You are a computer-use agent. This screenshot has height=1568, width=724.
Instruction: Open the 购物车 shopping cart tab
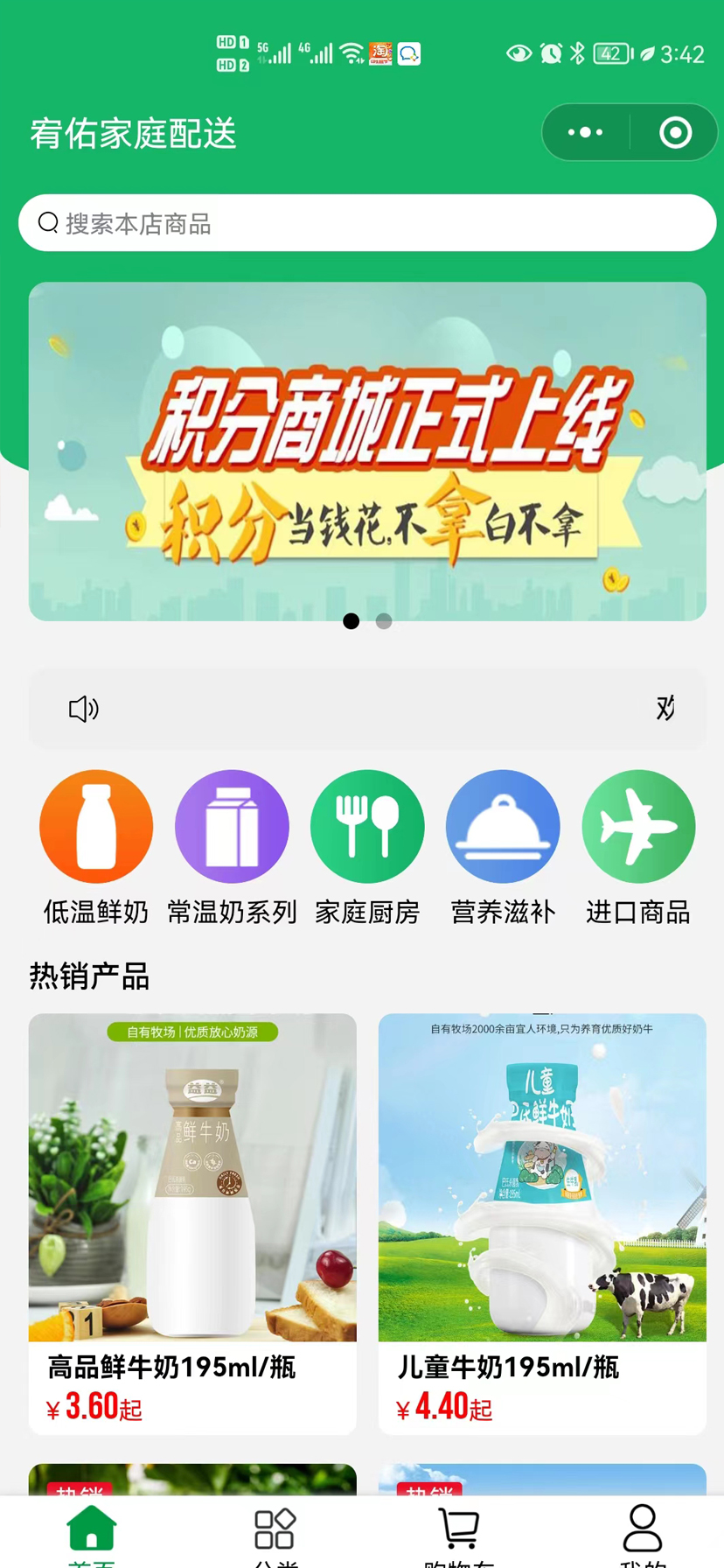click(458, 1533)
